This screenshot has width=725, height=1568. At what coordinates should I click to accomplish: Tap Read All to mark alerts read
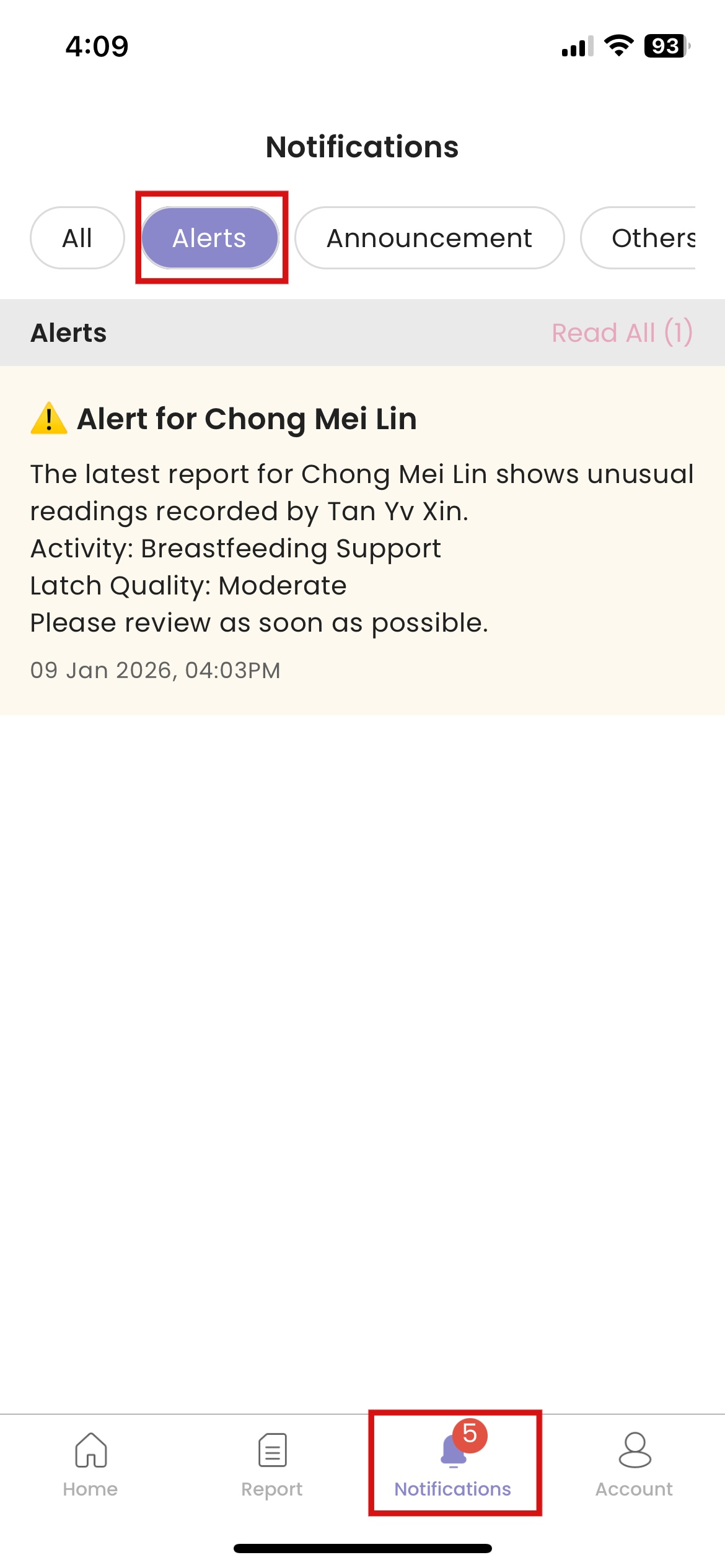[x=623, y=333]
